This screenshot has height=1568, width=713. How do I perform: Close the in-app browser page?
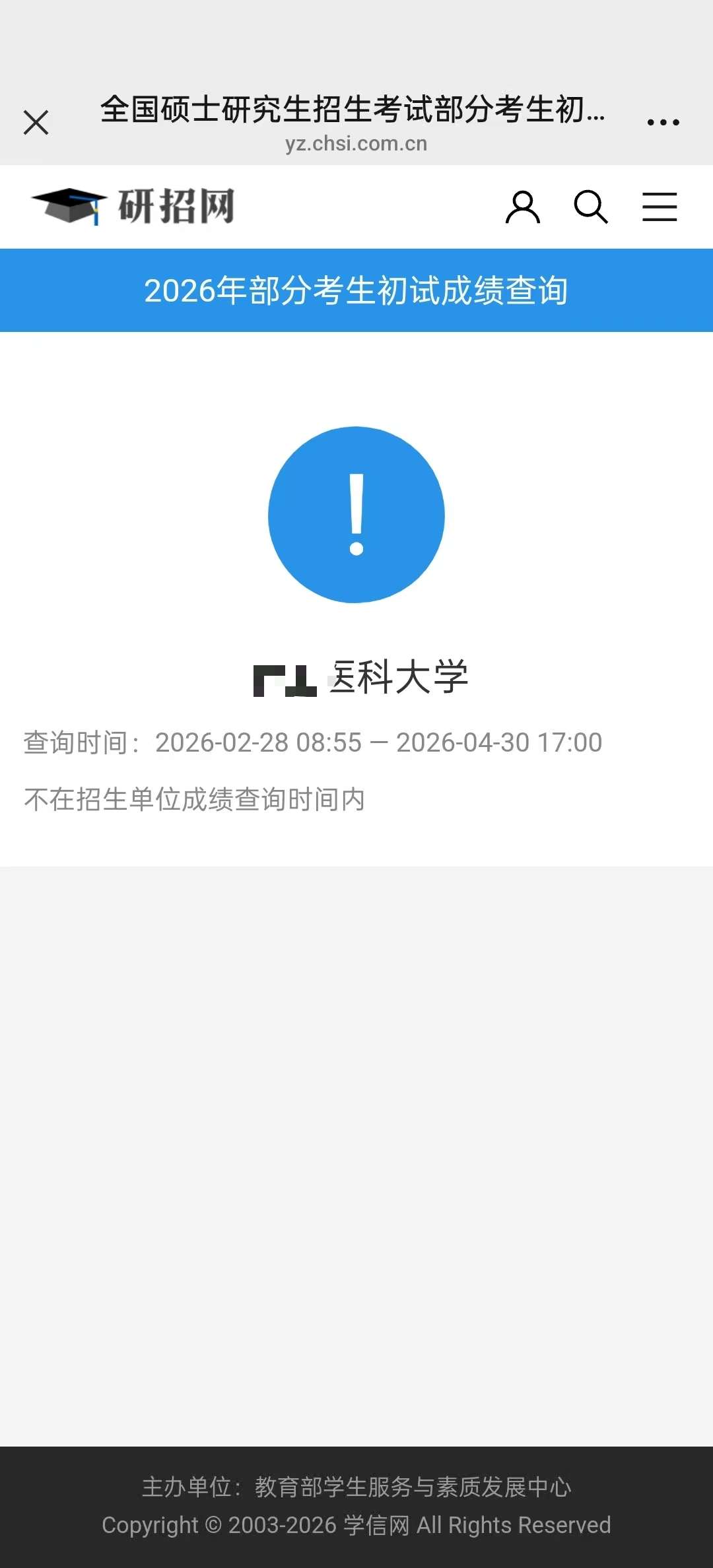tap(36, 123)
